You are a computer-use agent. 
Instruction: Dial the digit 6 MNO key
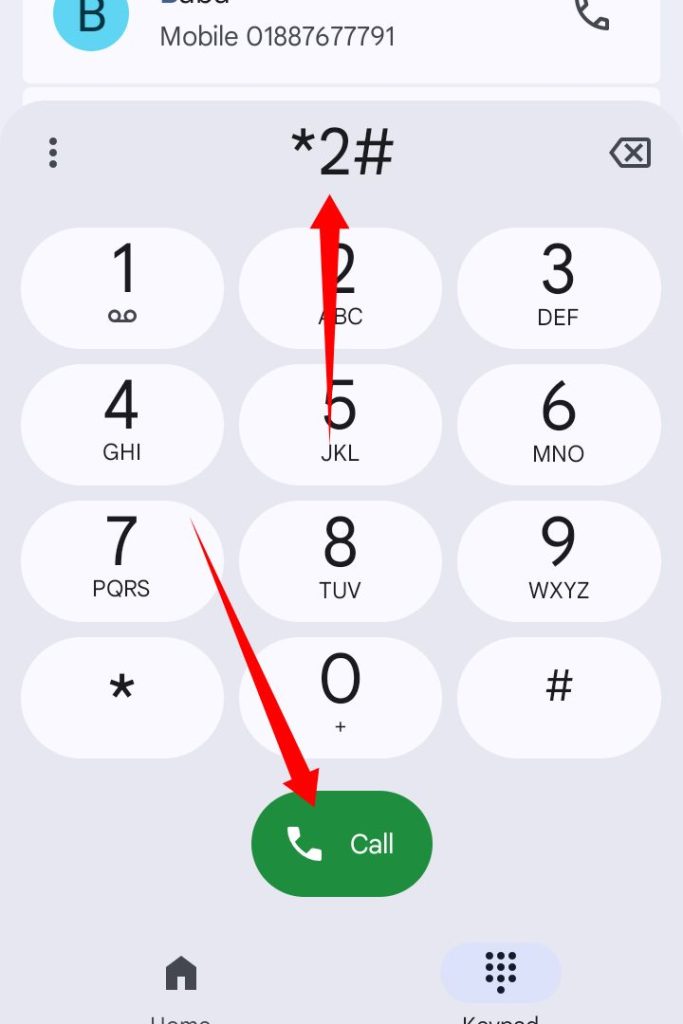558,424
